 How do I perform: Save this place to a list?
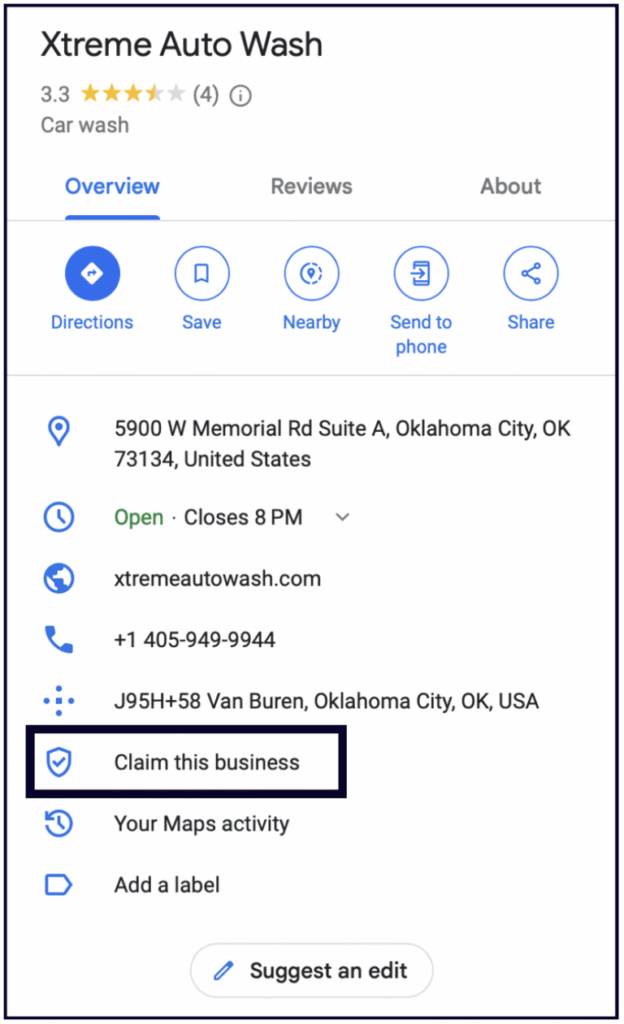(x=201, y=273)
